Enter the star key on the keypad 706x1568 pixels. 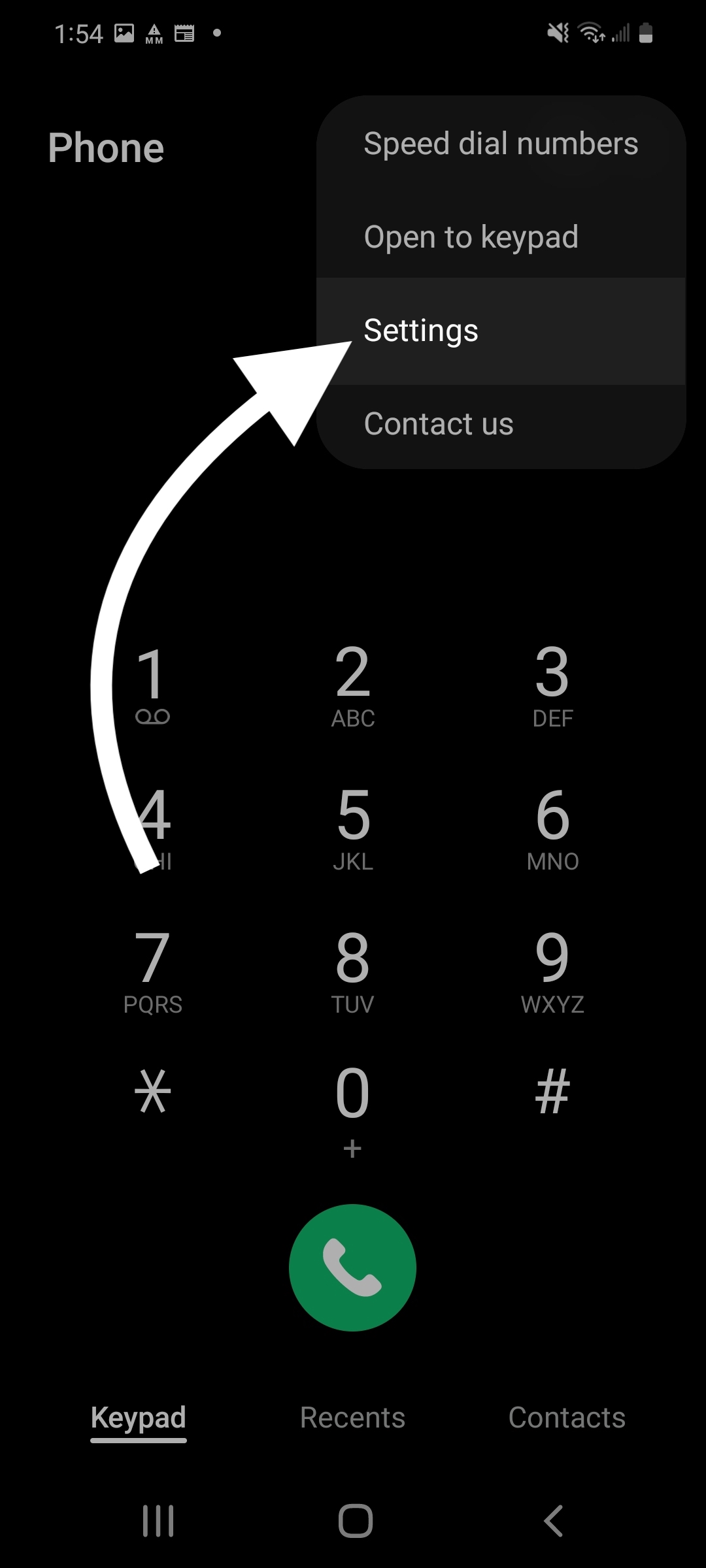click(x=153, y=1092)
